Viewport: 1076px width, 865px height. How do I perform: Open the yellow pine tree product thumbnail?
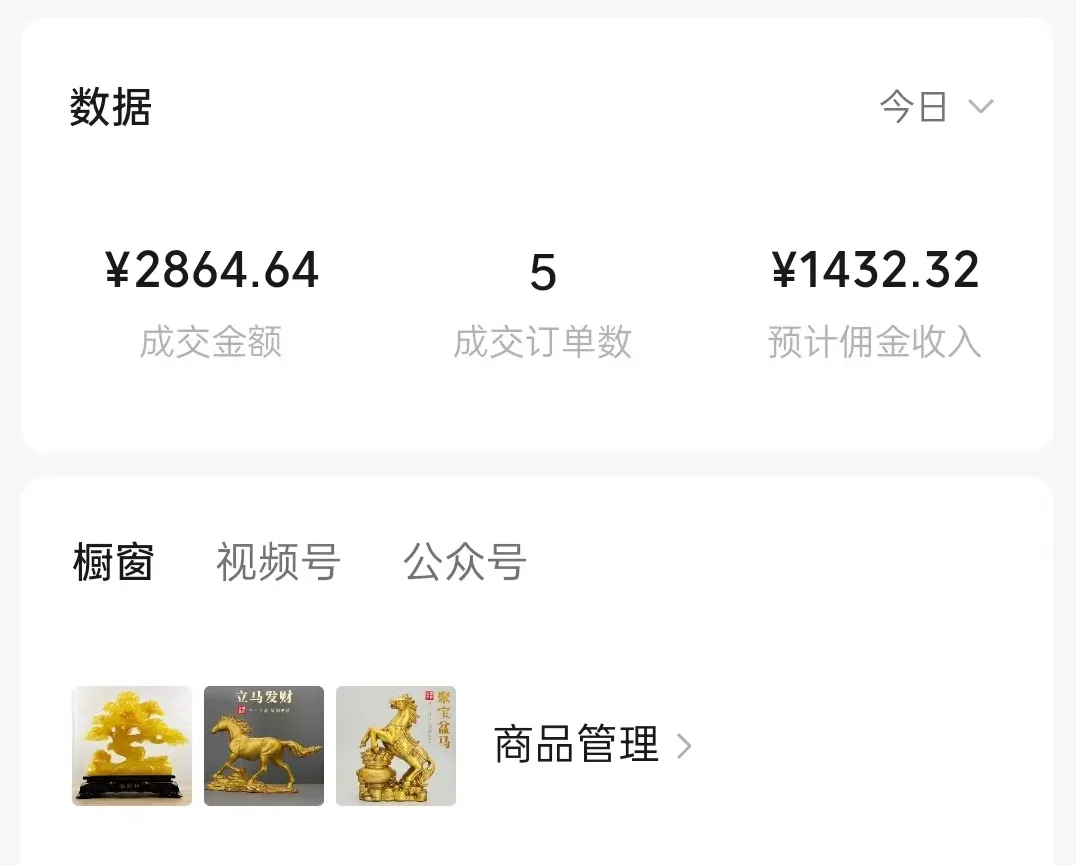(132, 745)
